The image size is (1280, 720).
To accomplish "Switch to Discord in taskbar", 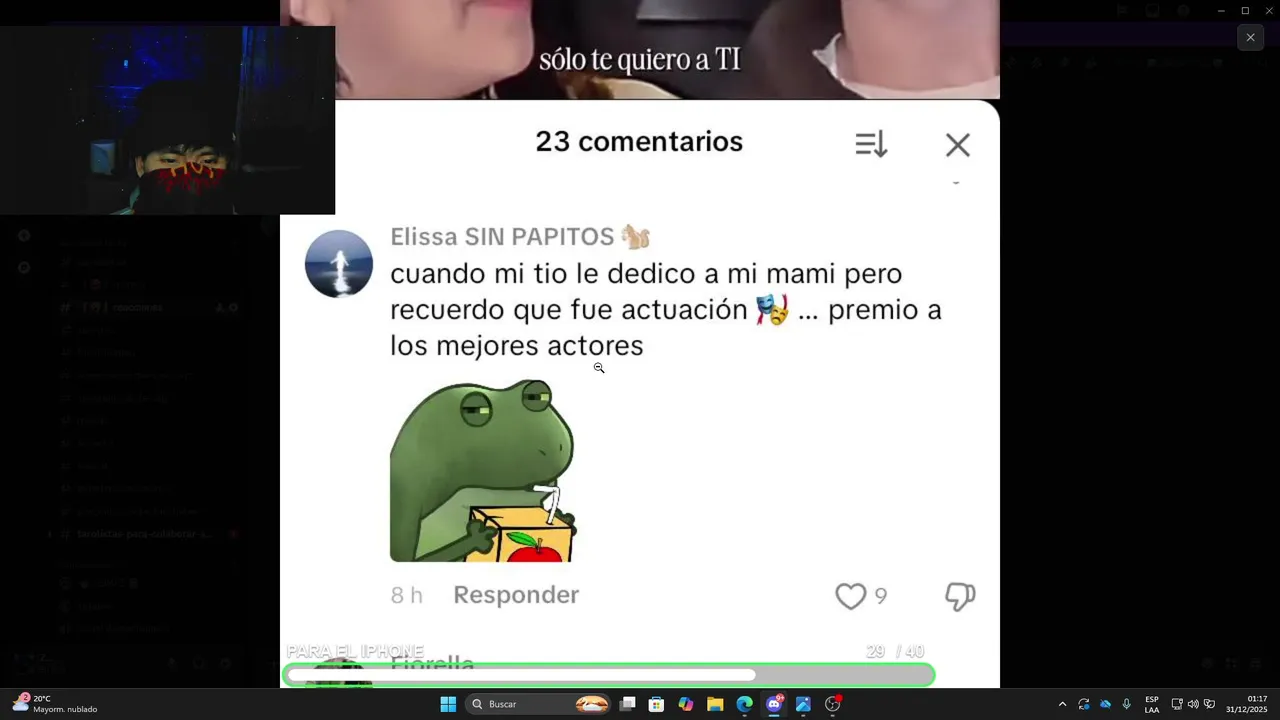I will [x=774, y=704].
